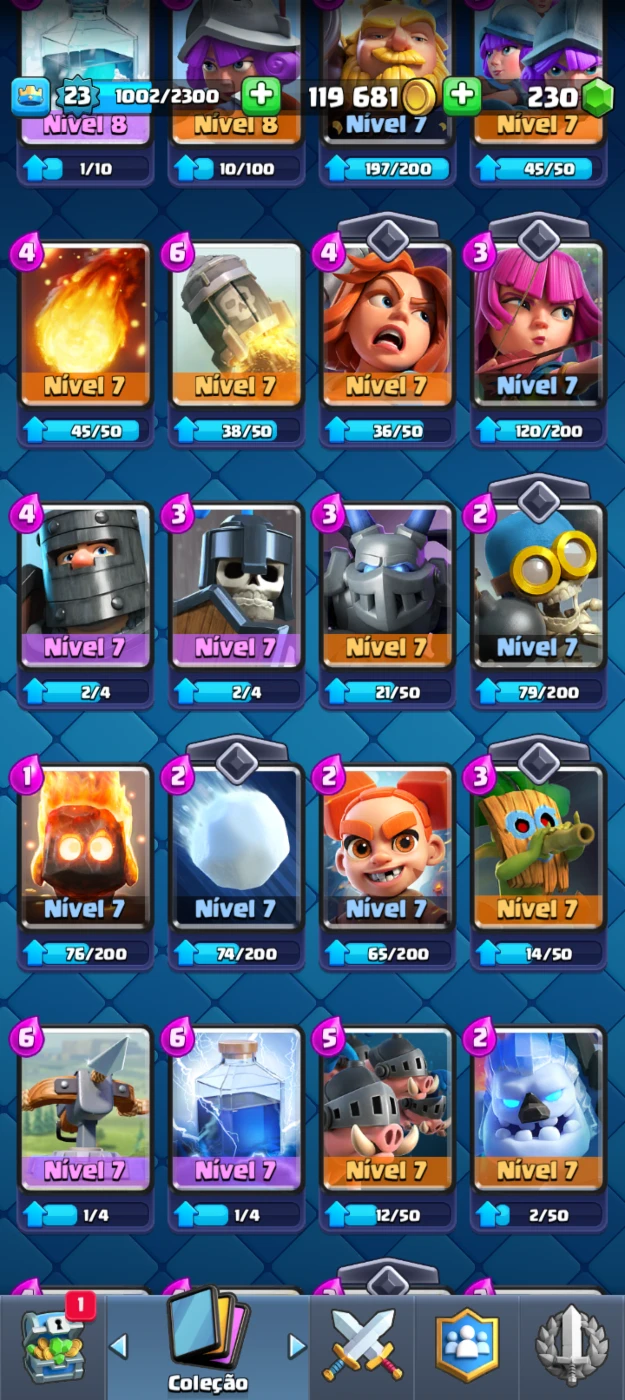Tap the left arrow beside Coleção
The height and width of the screenshot is (1400, 625).
118,1345
